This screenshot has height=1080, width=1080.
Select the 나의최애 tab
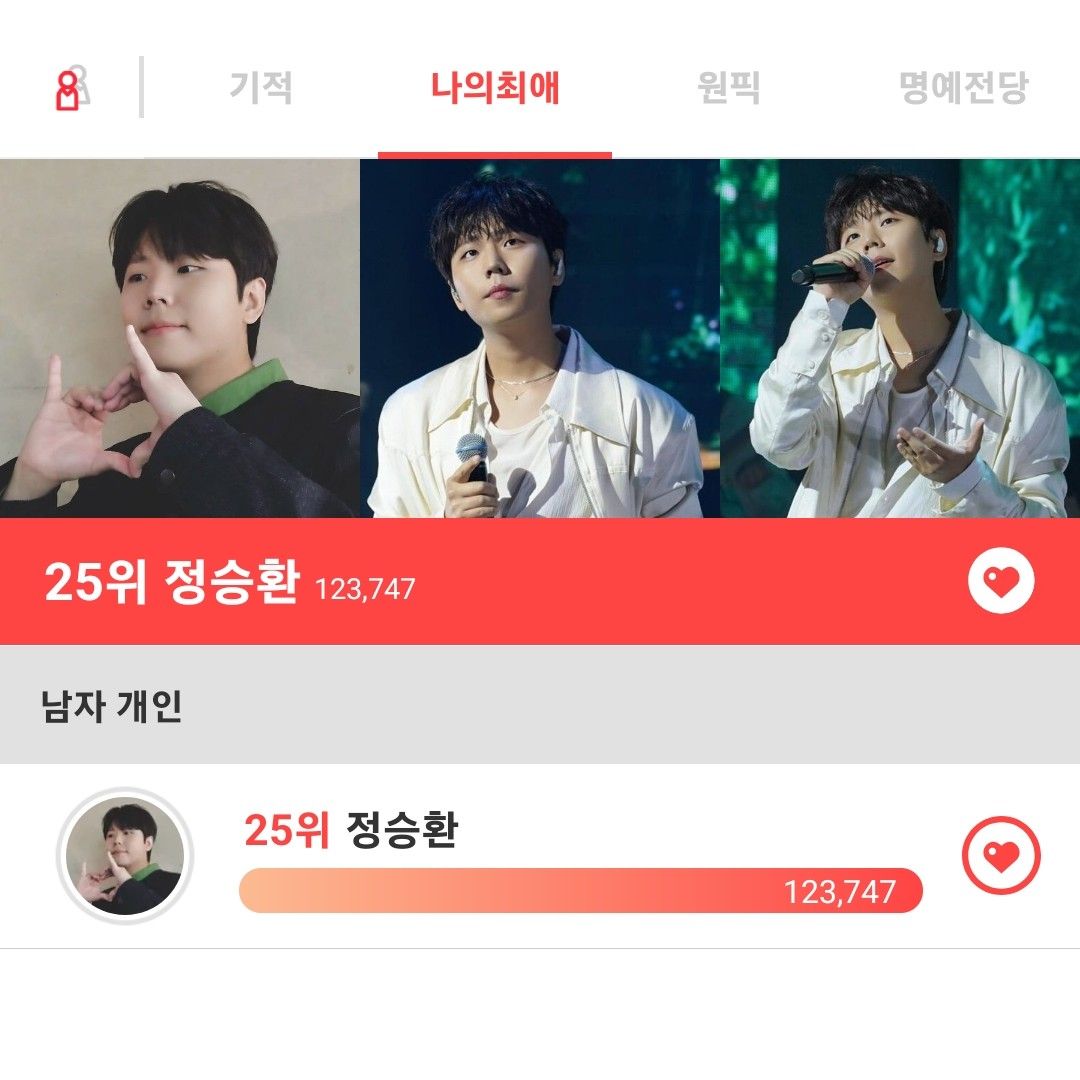pyautogui.click(x=495, y=88)
